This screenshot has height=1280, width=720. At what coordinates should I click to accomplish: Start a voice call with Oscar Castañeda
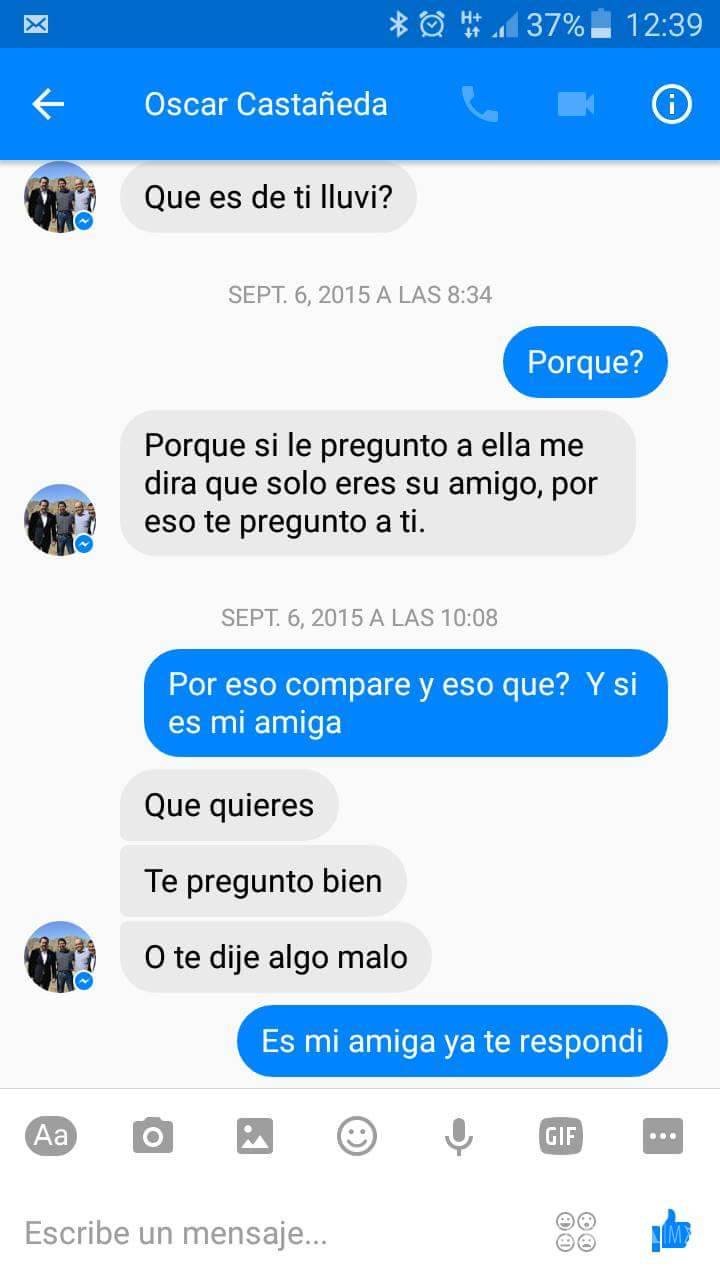pyautogui.click(x=479, y=104)
